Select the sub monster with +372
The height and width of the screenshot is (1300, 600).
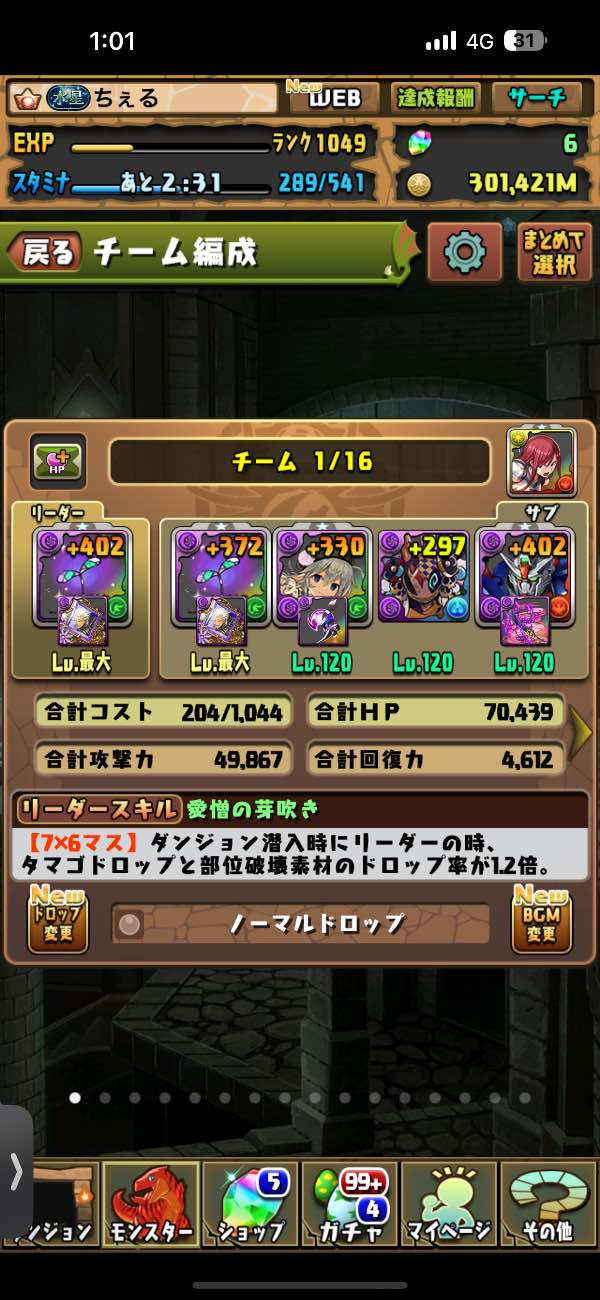(x=221, y=590)
